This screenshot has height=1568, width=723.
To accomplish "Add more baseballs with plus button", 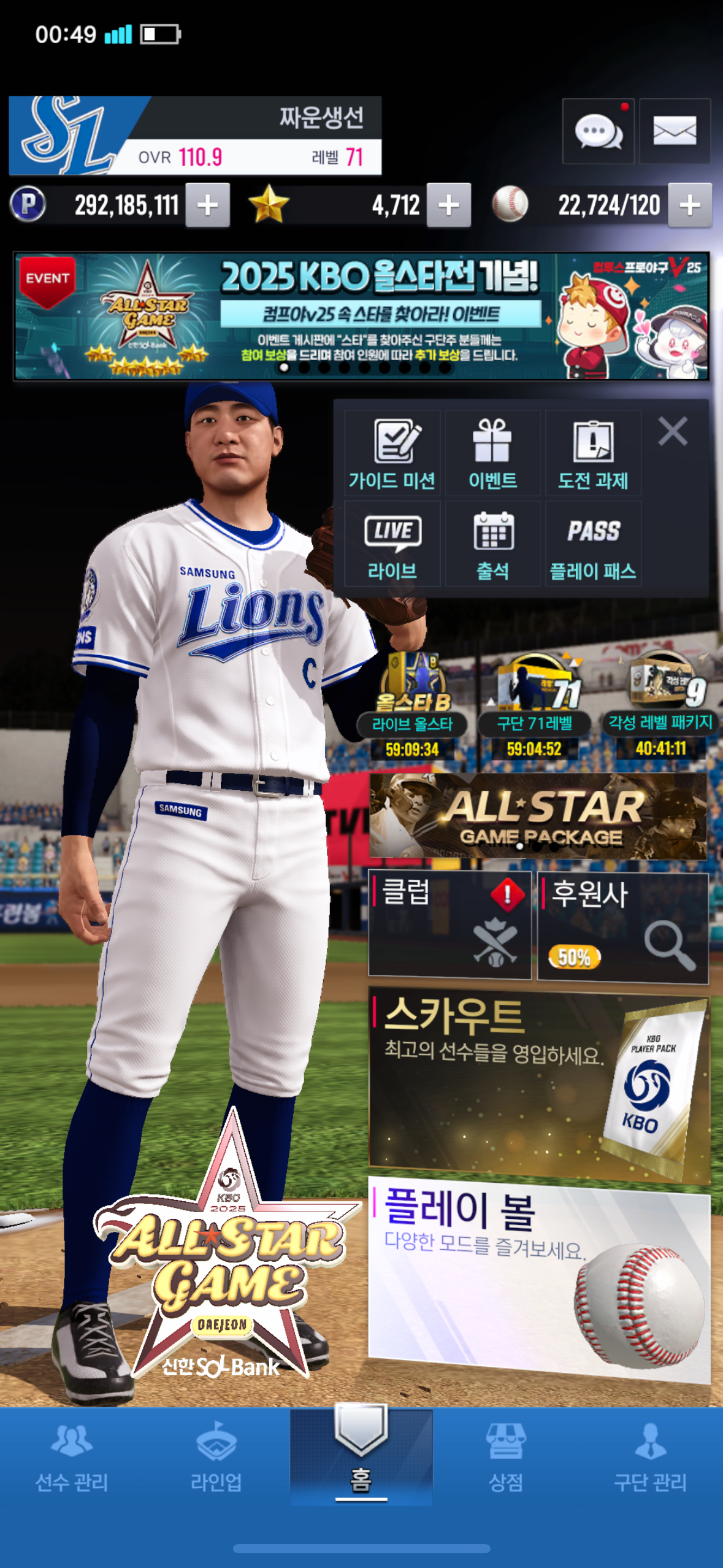I will click(690, 206).
